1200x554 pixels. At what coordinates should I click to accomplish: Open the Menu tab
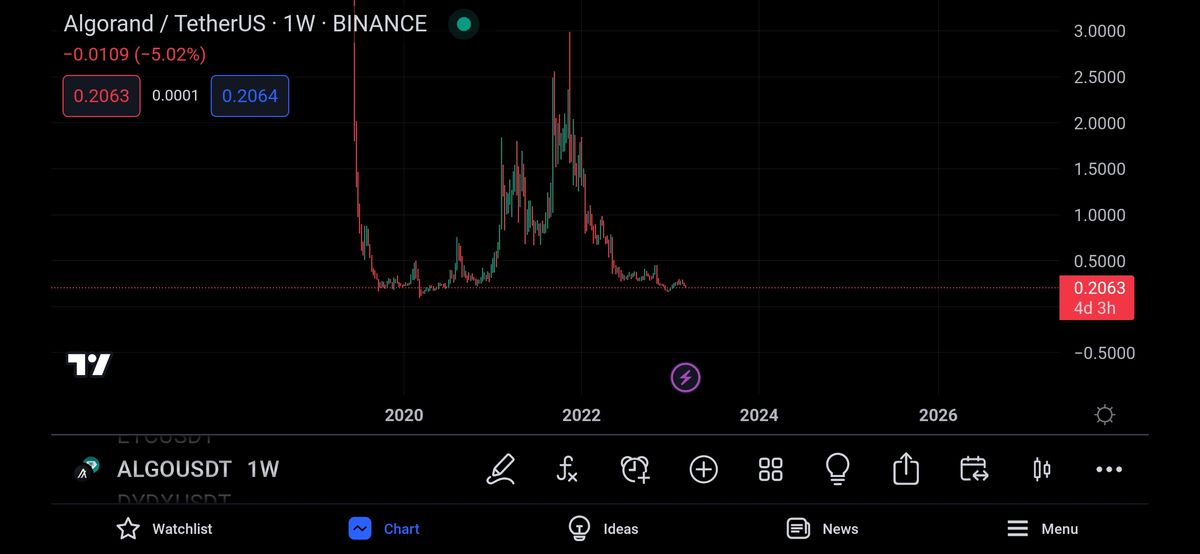[1042, 528]
